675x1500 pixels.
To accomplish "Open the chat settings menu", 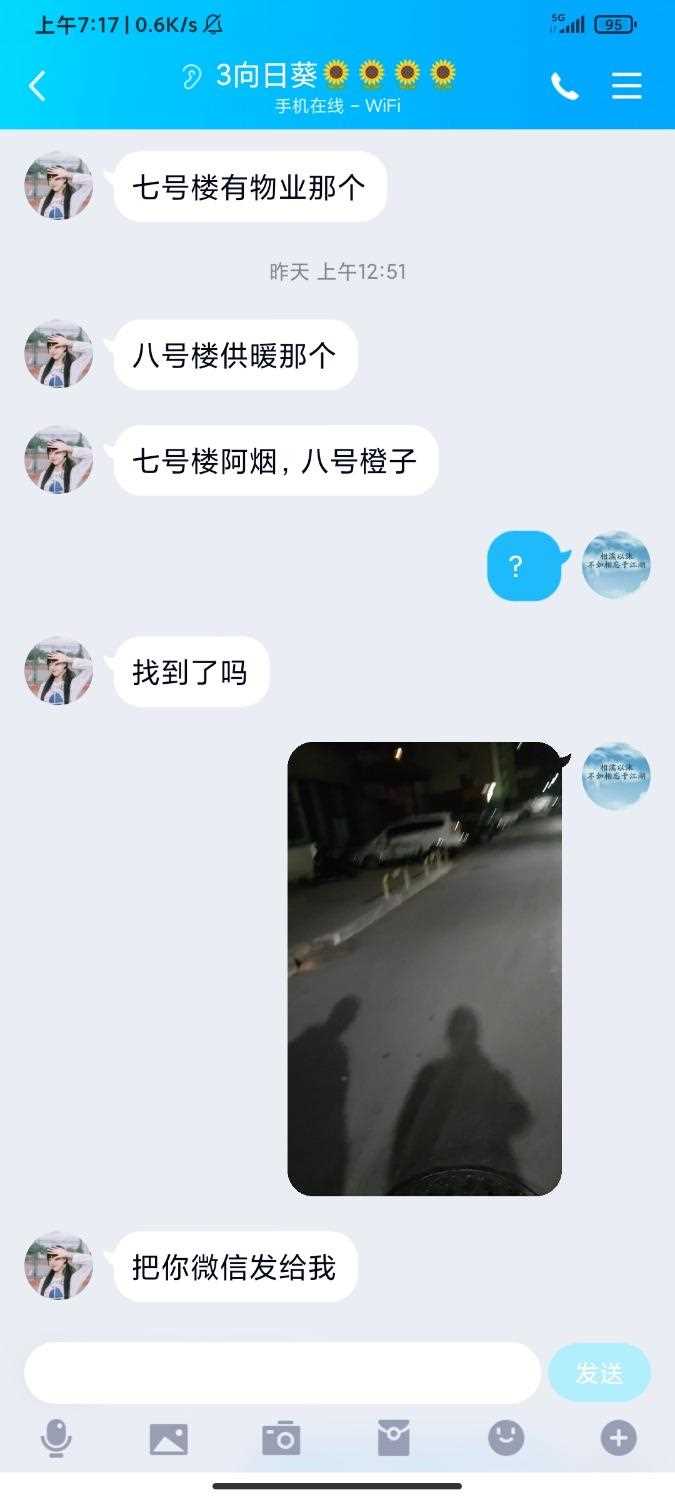I will point(626,87).
